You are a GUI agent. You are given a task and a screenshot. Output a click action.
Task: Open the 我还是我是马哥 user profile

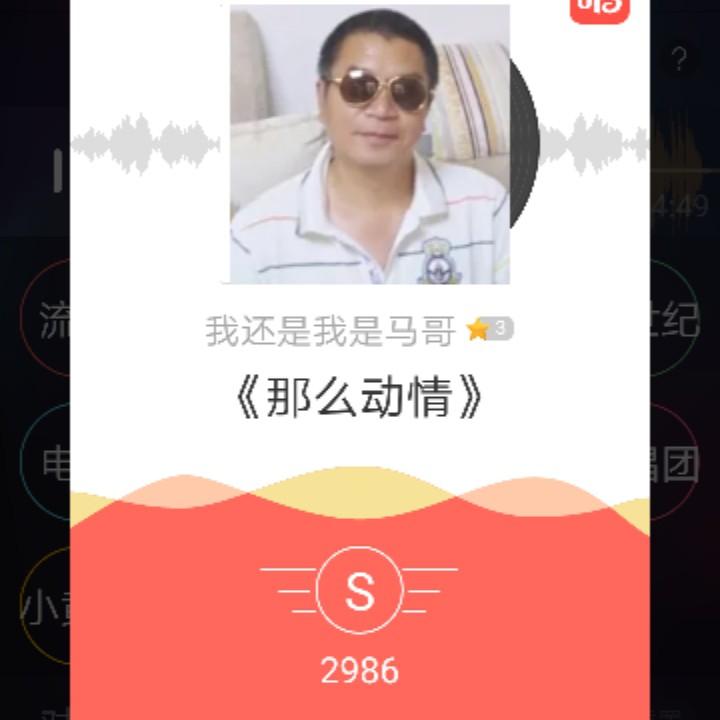point(331,330)
